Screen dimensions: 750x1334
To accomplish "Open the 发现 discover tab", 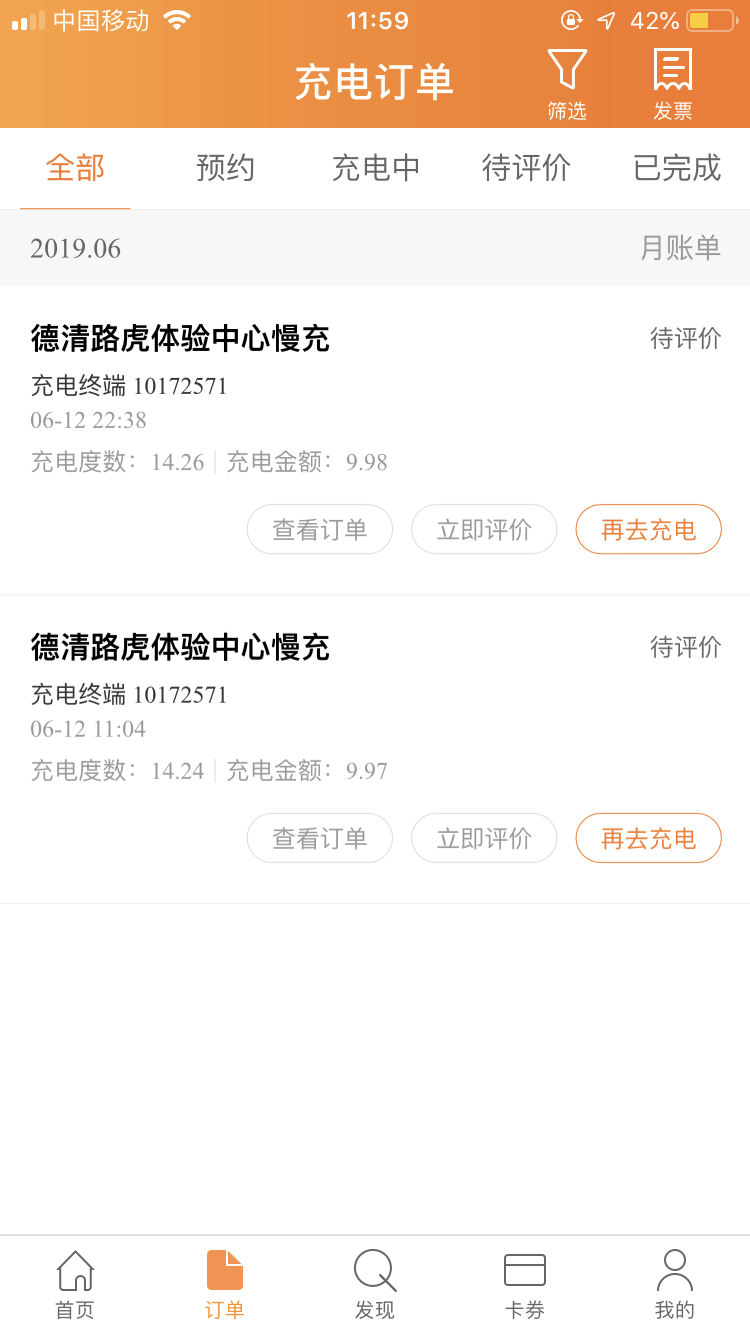I will [375, 1285].
